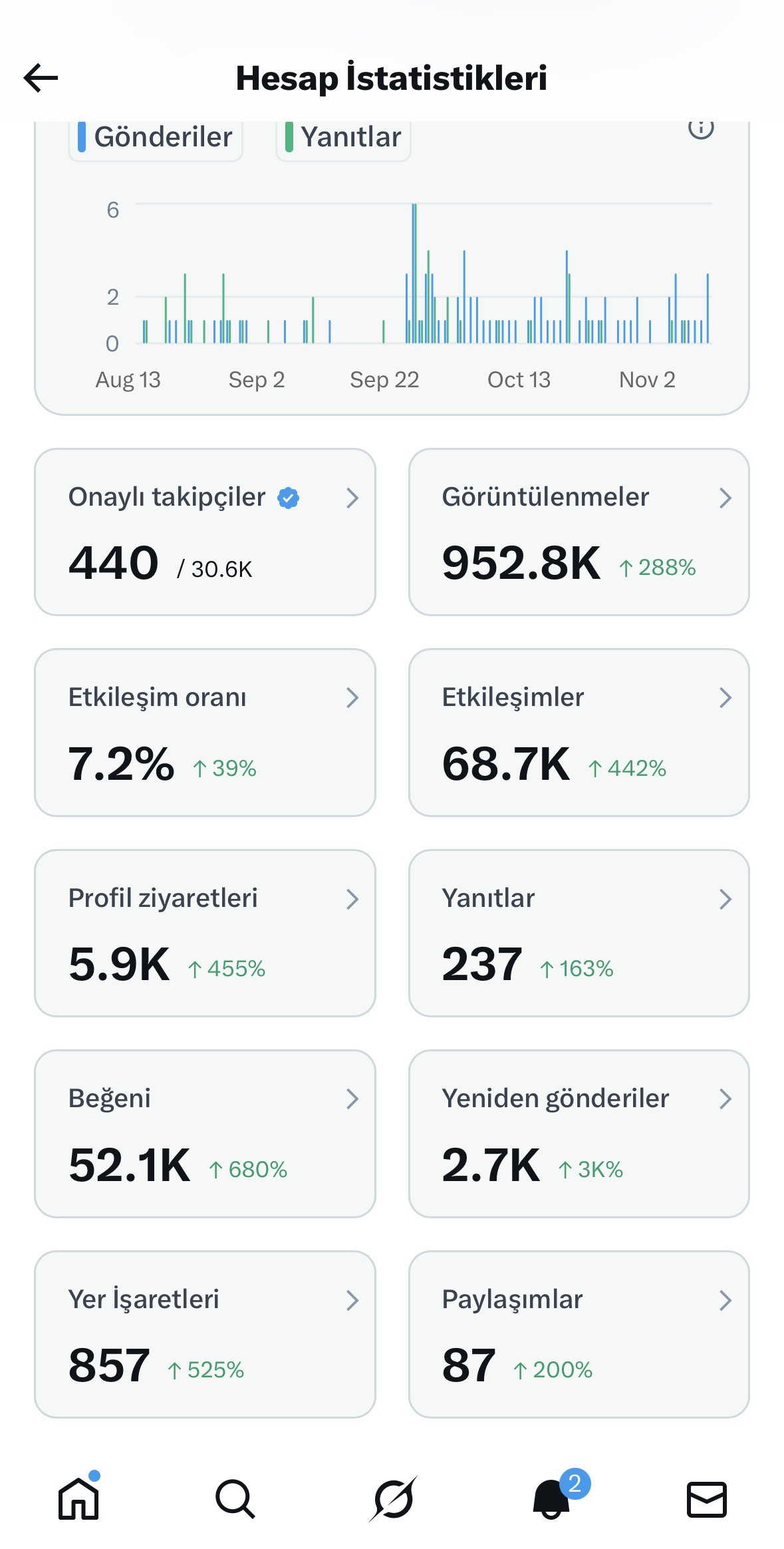Toggle the Yanıtlar chart legend chip
The height and width of the screenshot is (1549, 784).
coord(343,138)
